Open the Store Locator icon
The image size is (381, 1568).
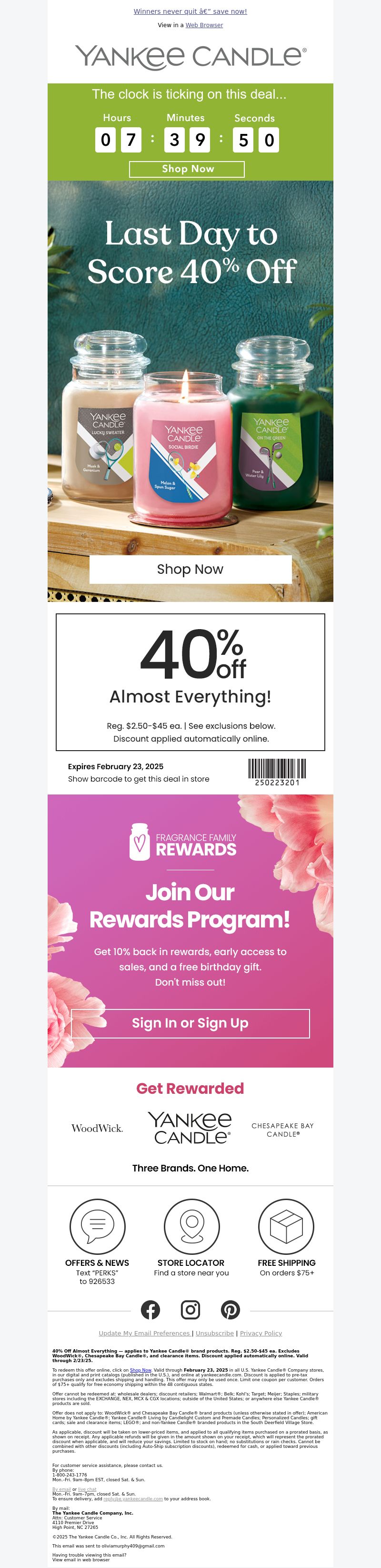click(x=191, y=1227)
